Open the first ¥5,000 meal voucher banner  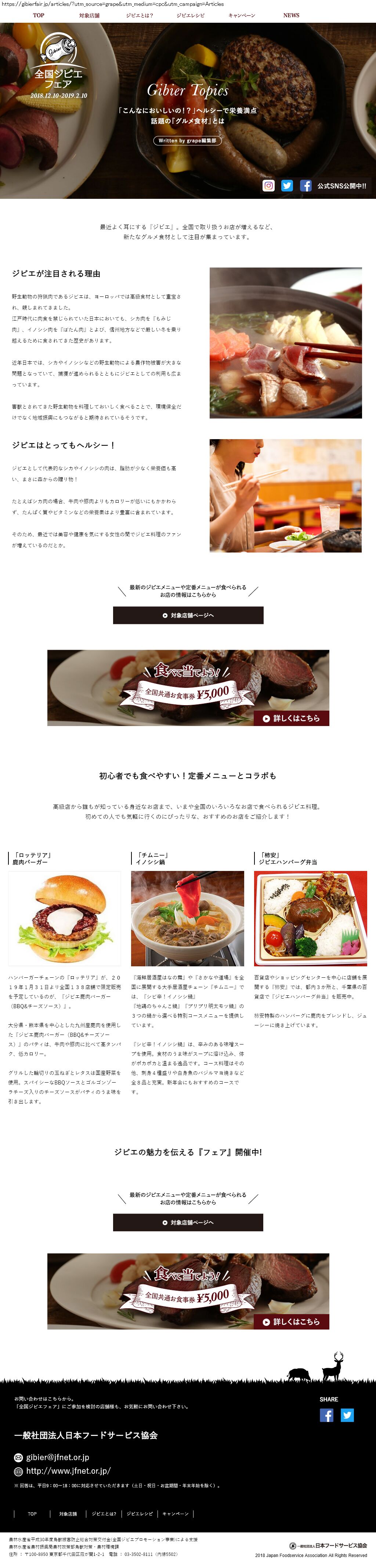point(188,688)
